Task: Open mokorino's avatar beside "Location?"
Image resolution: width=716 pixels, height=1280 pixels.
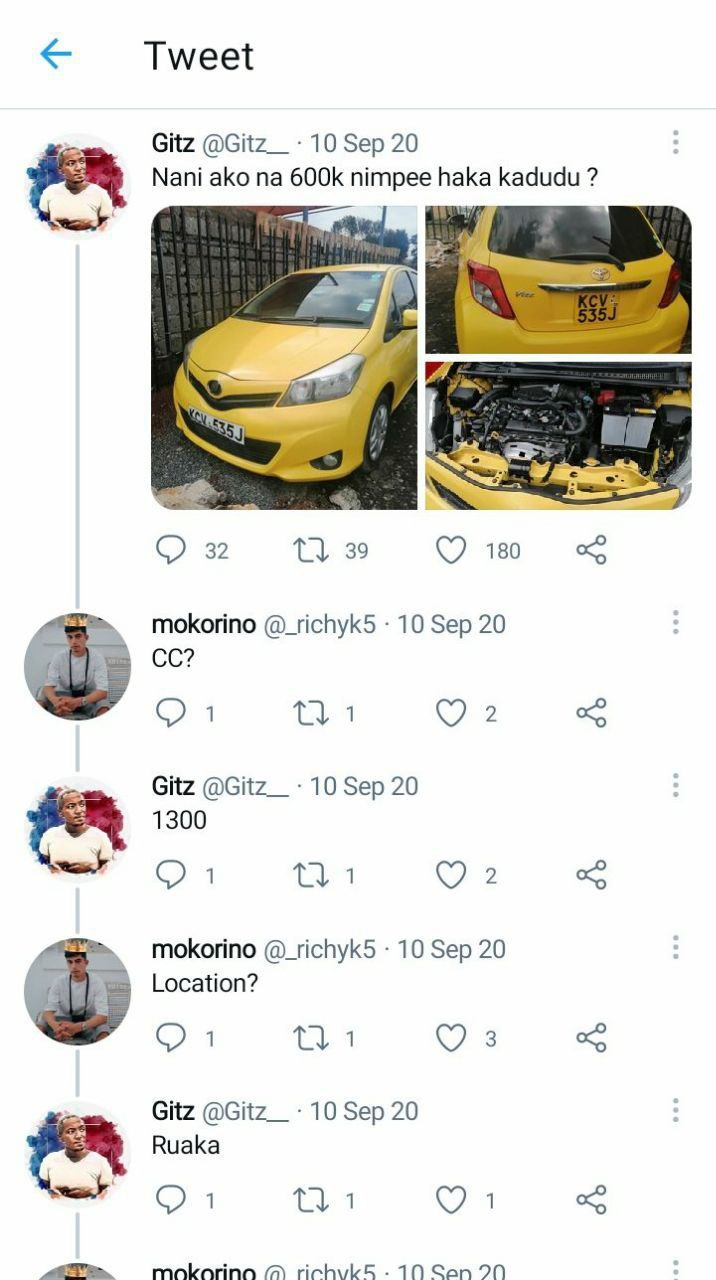Action: point(77,991)
